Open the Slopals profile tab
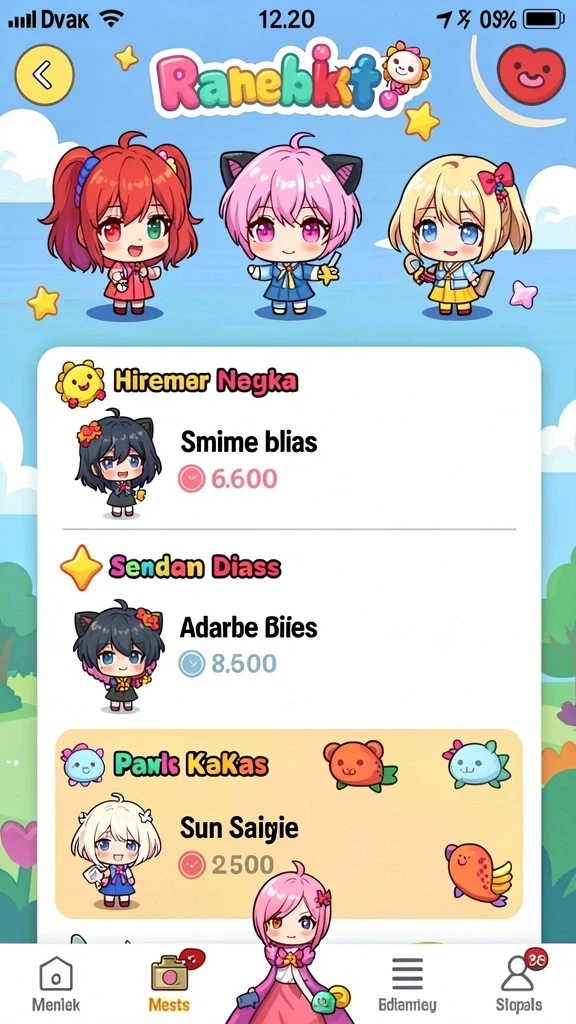The width and height of the screenshot is (576, 1024). click(x=519, y=982)
